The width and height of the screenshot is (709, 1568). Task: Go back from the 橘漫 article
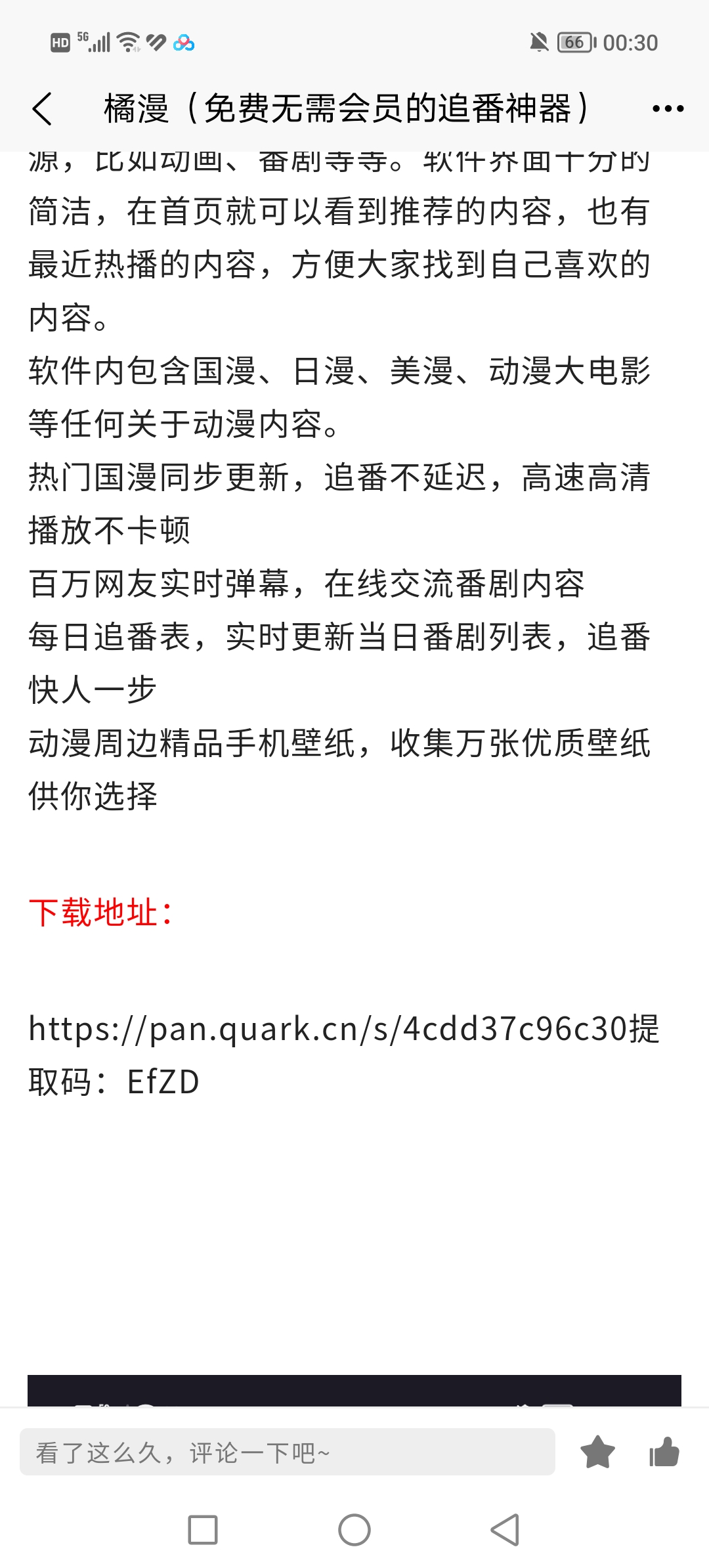click(43, 109)
